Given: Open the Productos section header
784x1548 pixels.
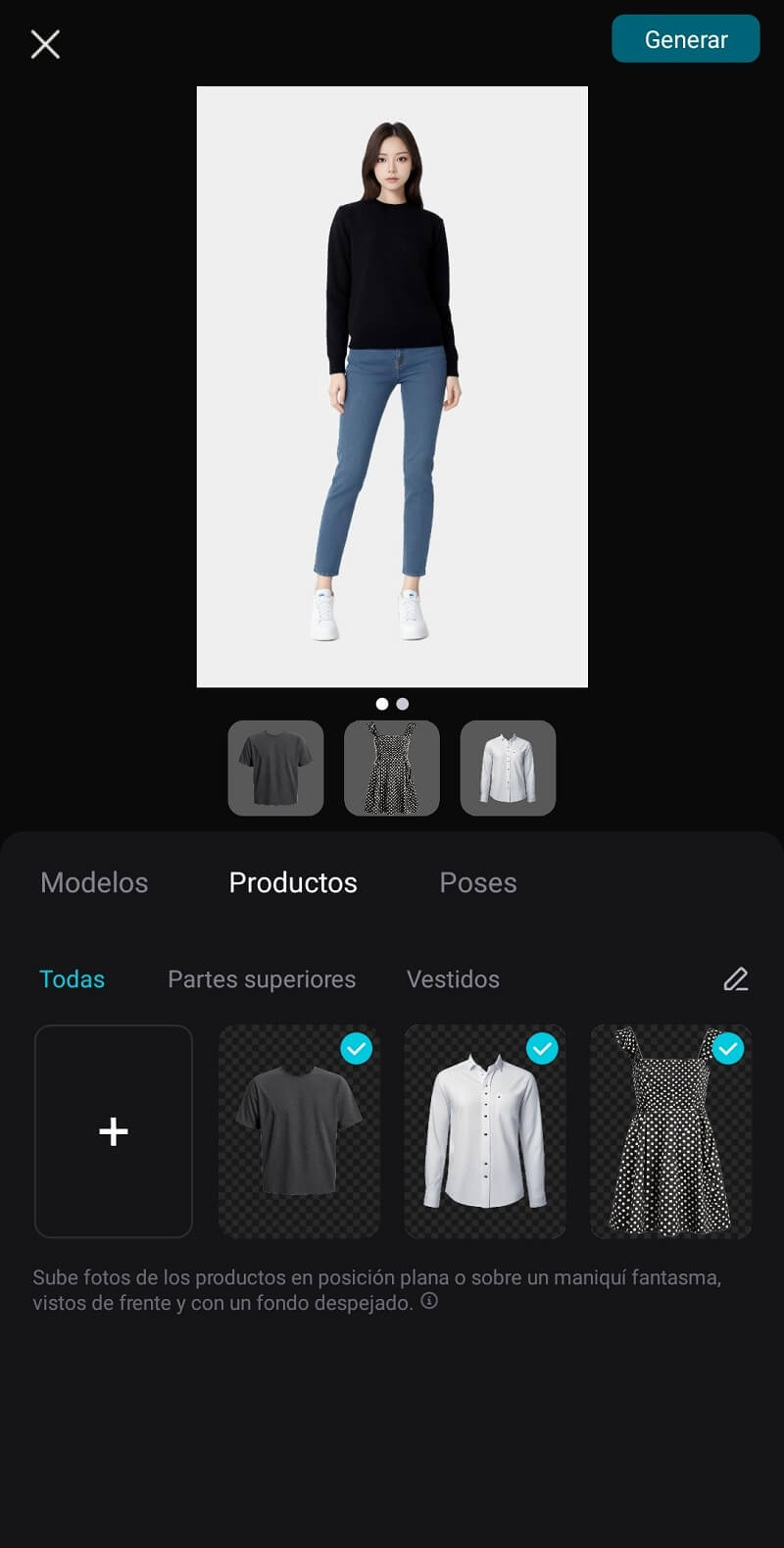Looking at the screenshot, I should tap(292, 882).
